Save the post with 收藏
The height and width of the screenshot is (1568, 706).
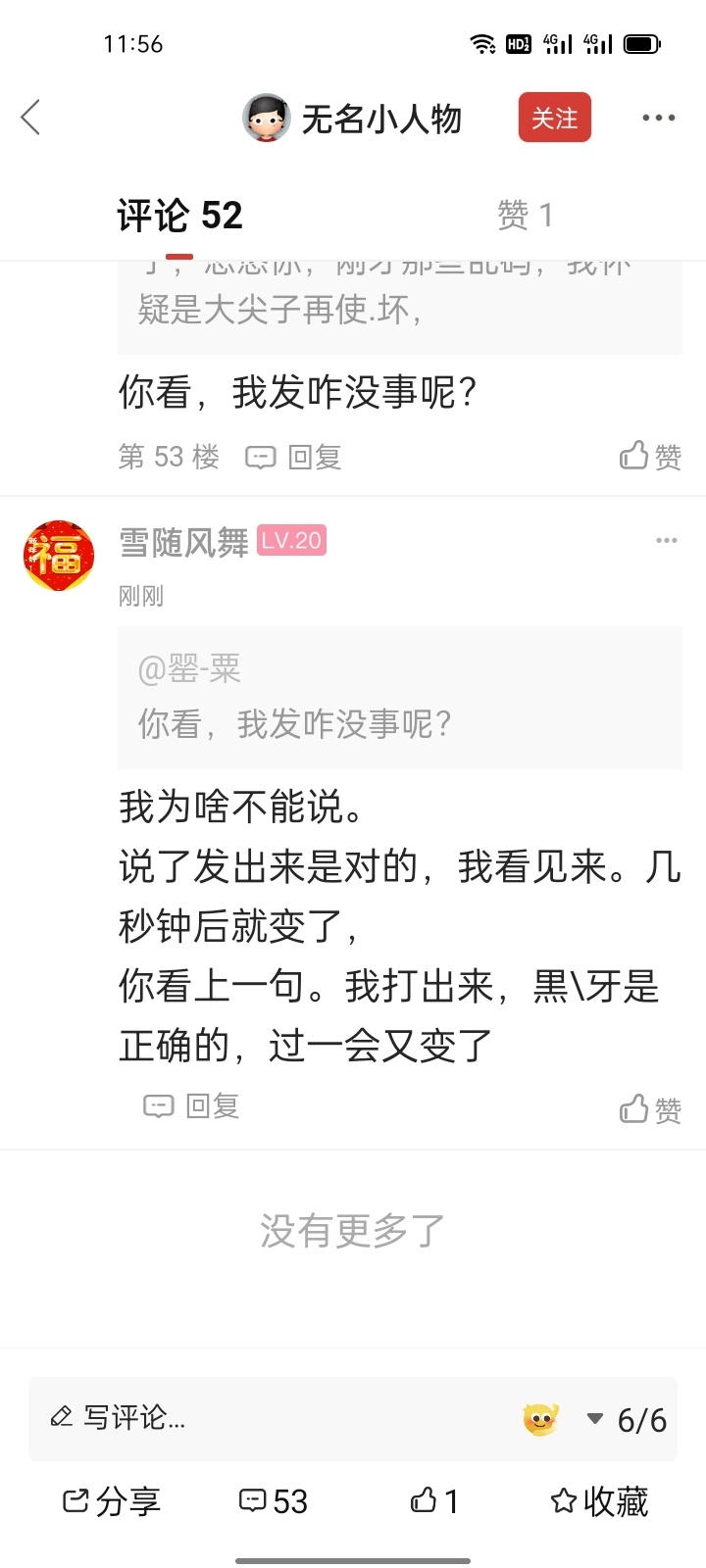click(599, 1501)
